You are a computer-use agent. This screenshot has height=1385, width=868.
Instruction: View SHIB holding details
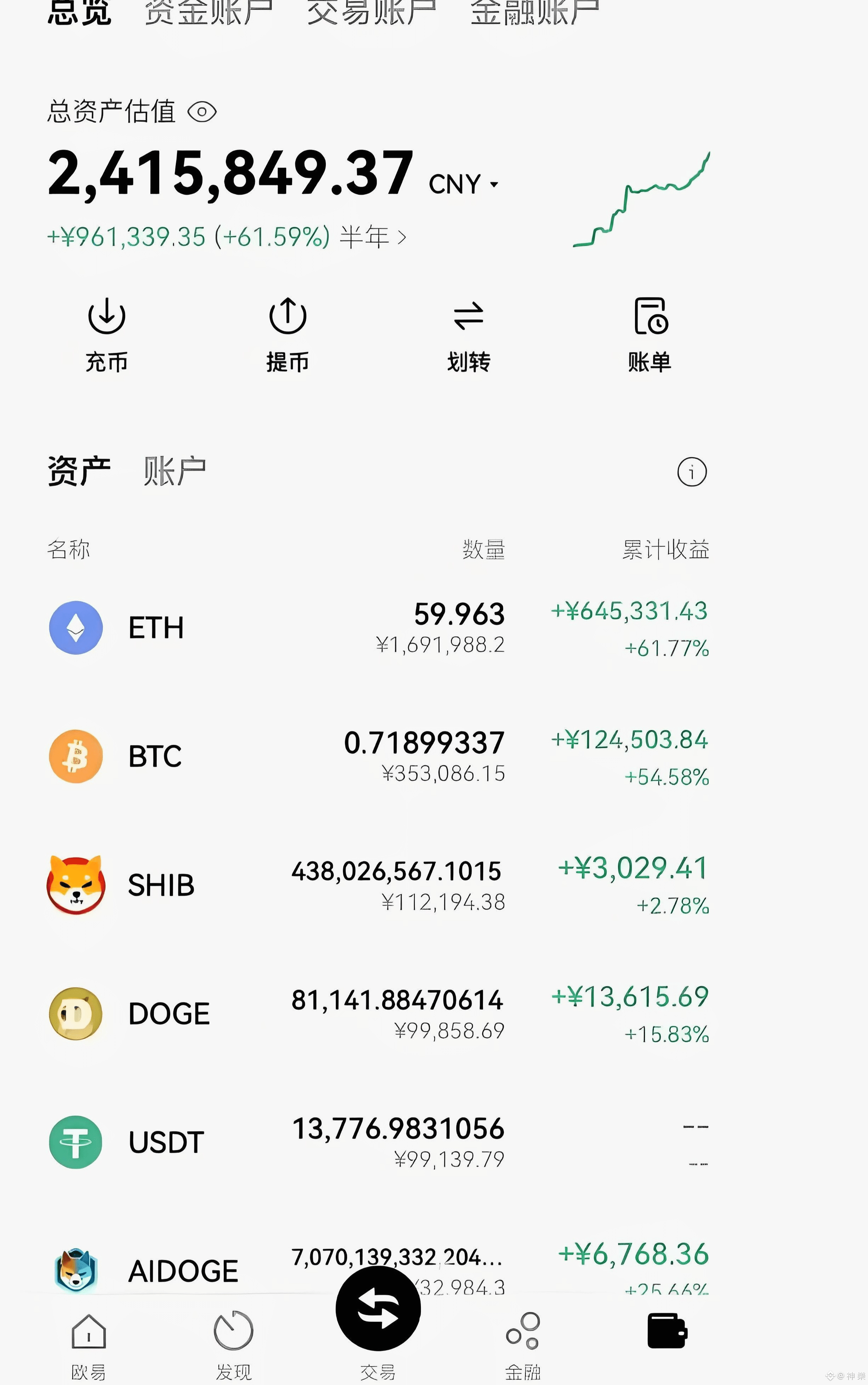coord(379,885)
